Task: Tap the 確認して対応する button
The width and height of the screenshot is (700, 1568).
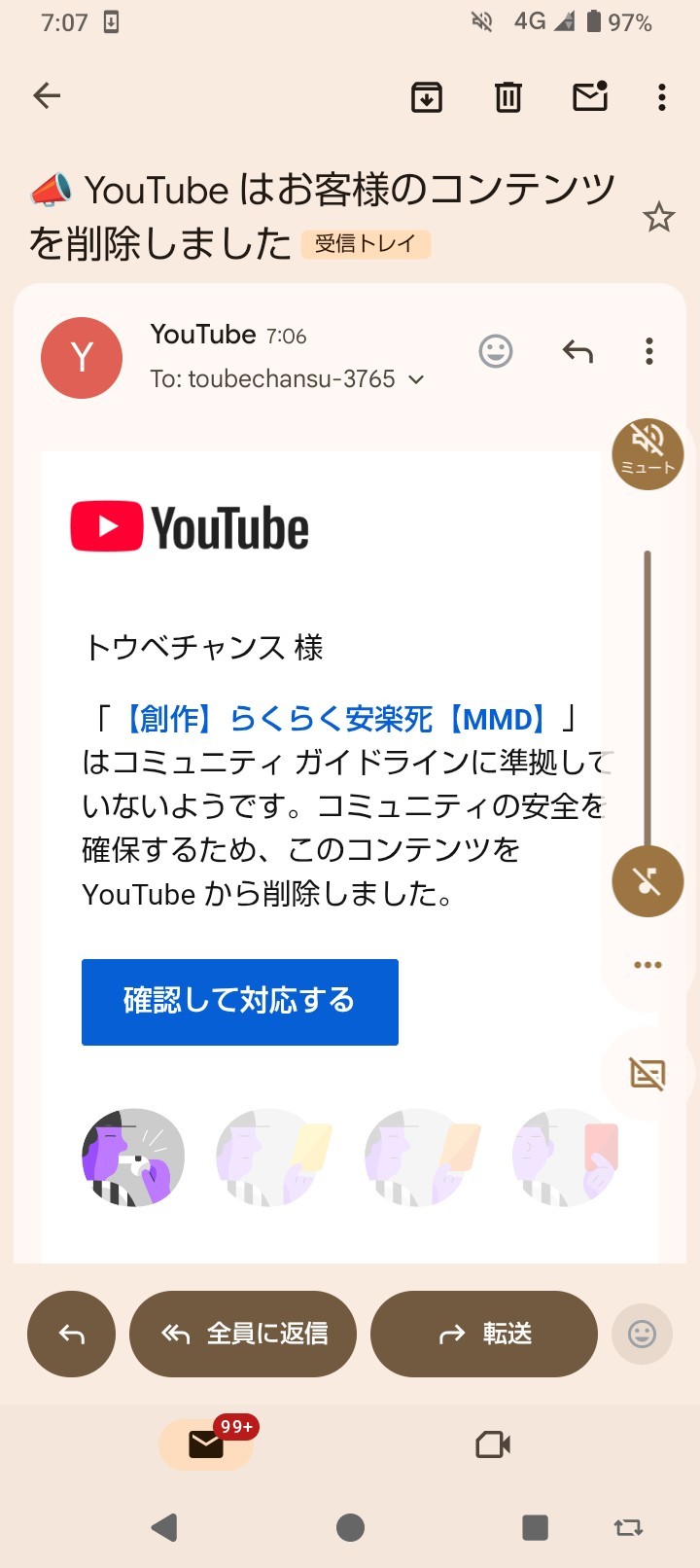Action: pyautogui.click(x=240, y=1002)
